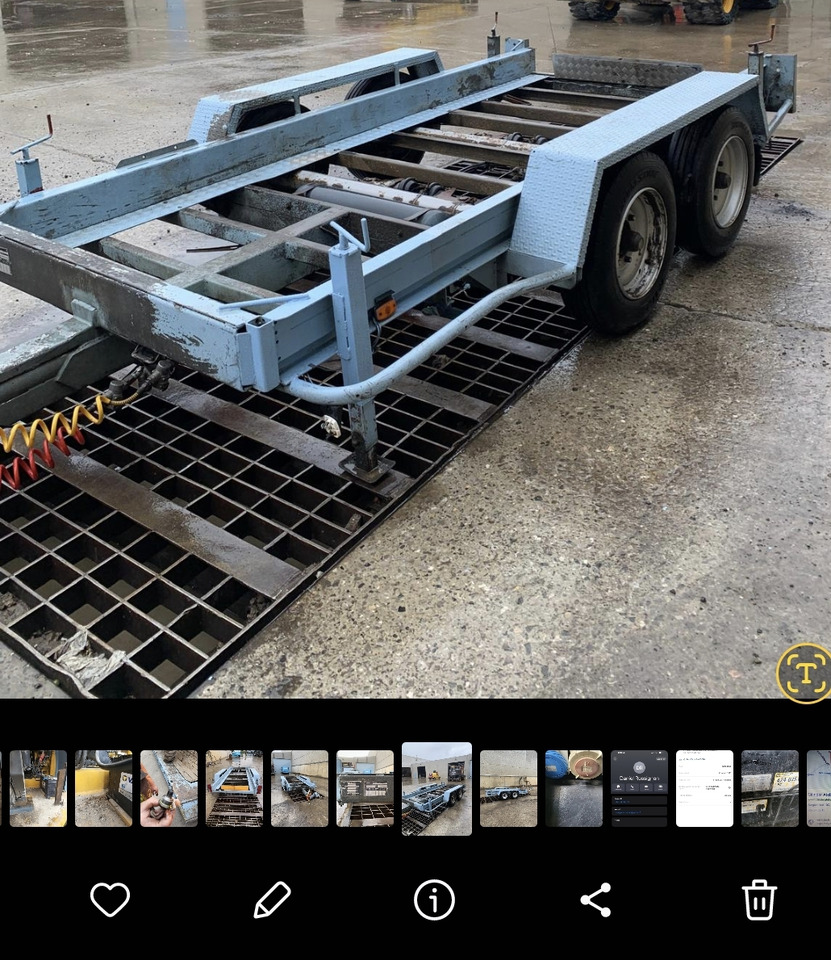Open the dark call screenshot thumbnail
831x960 pixels.
639,788
